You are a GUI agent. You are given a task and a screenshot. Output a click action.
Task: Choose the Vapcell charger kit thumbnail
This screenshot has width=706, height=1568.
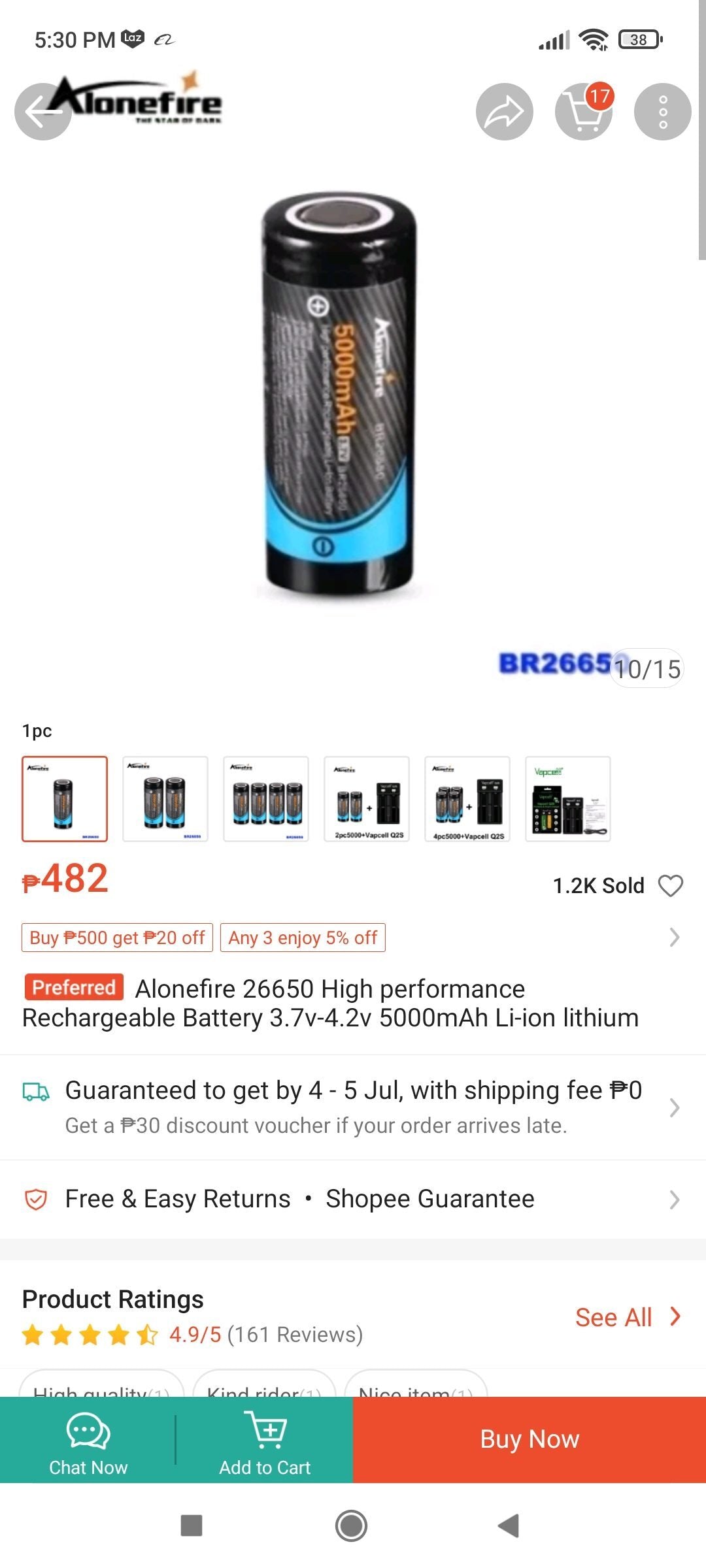click(x=568, y=798)
